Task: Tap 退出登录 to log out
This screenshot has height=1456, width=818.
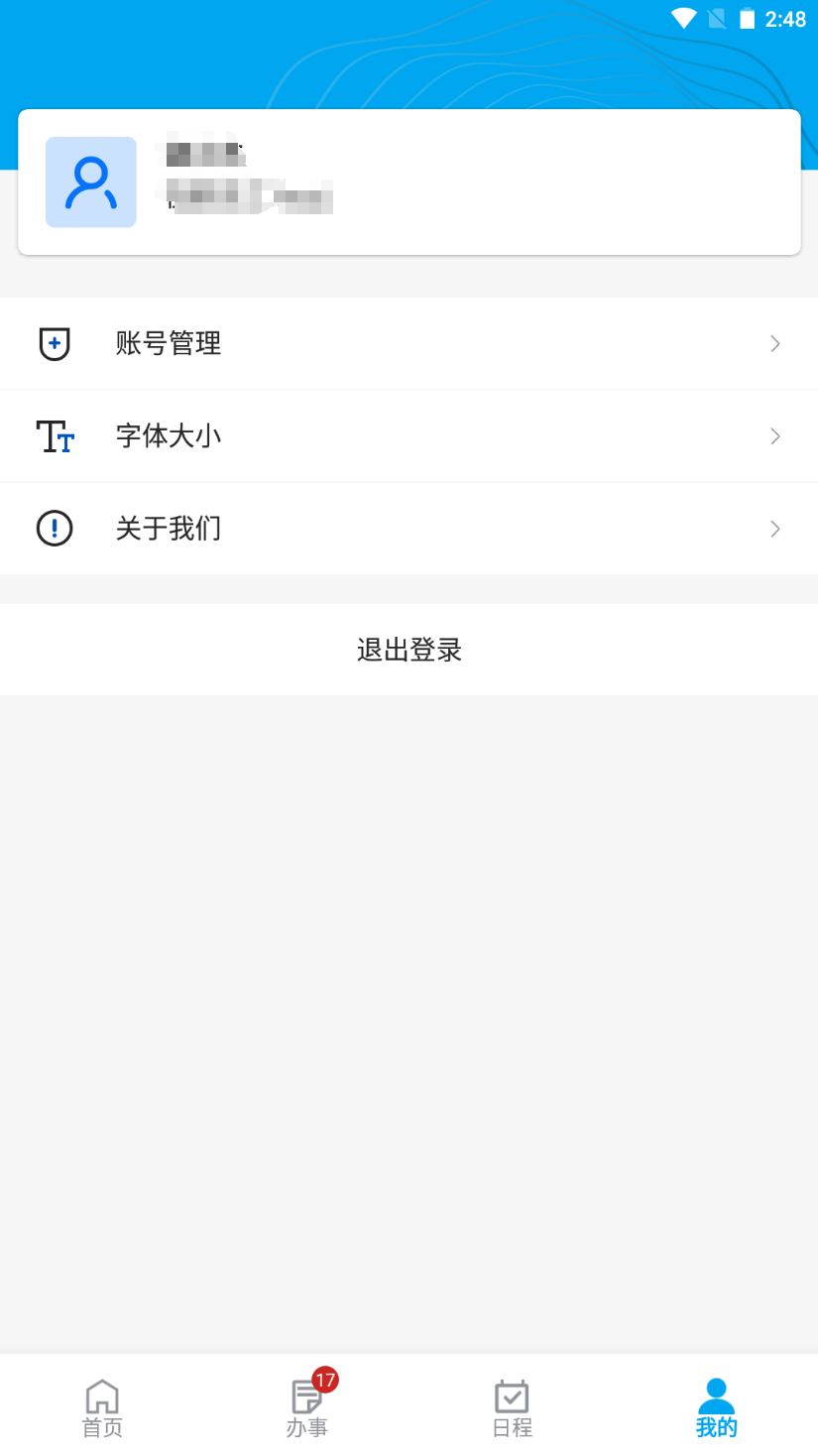Action: [409, 650]
